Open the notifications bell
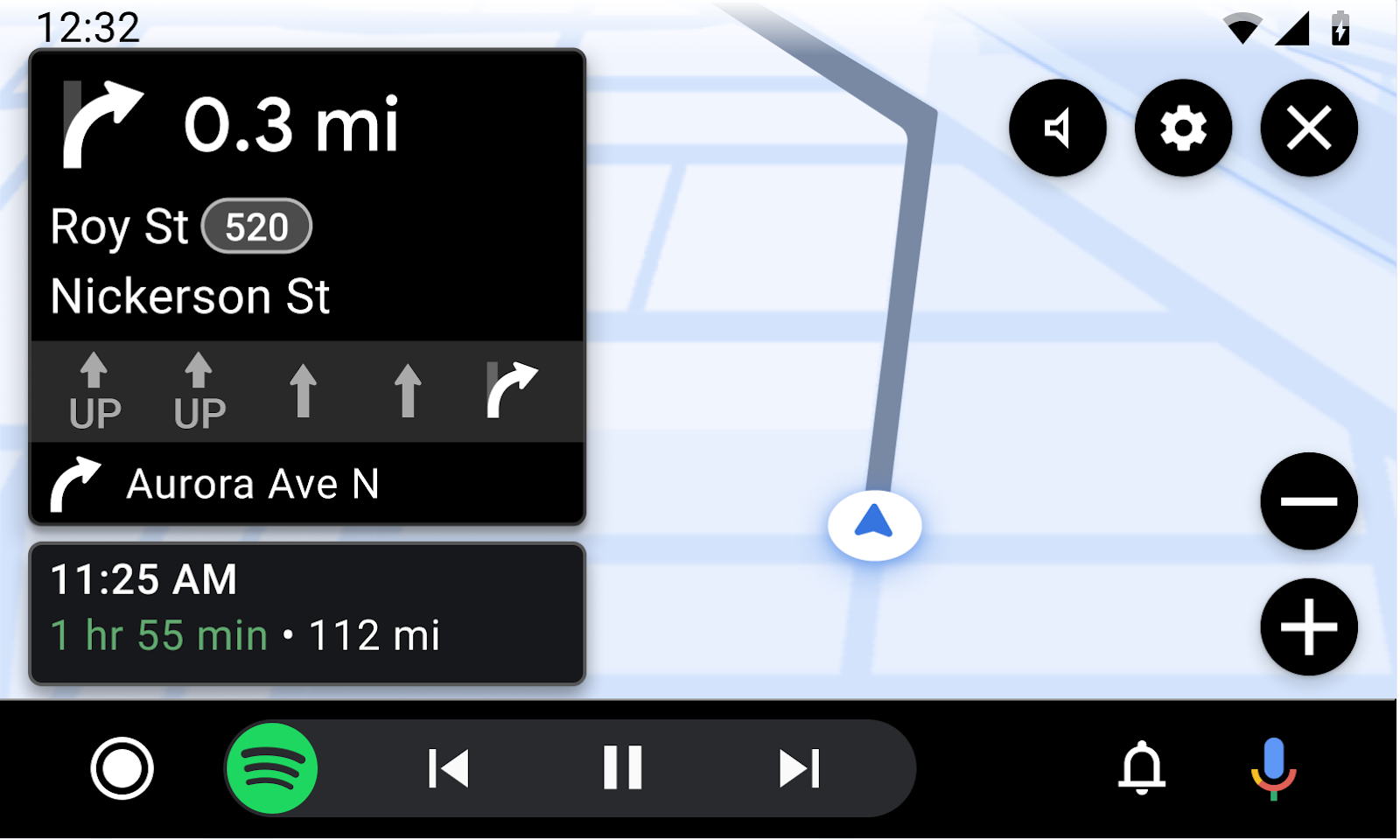The image size is (1400, 840). pos(1142,768)
